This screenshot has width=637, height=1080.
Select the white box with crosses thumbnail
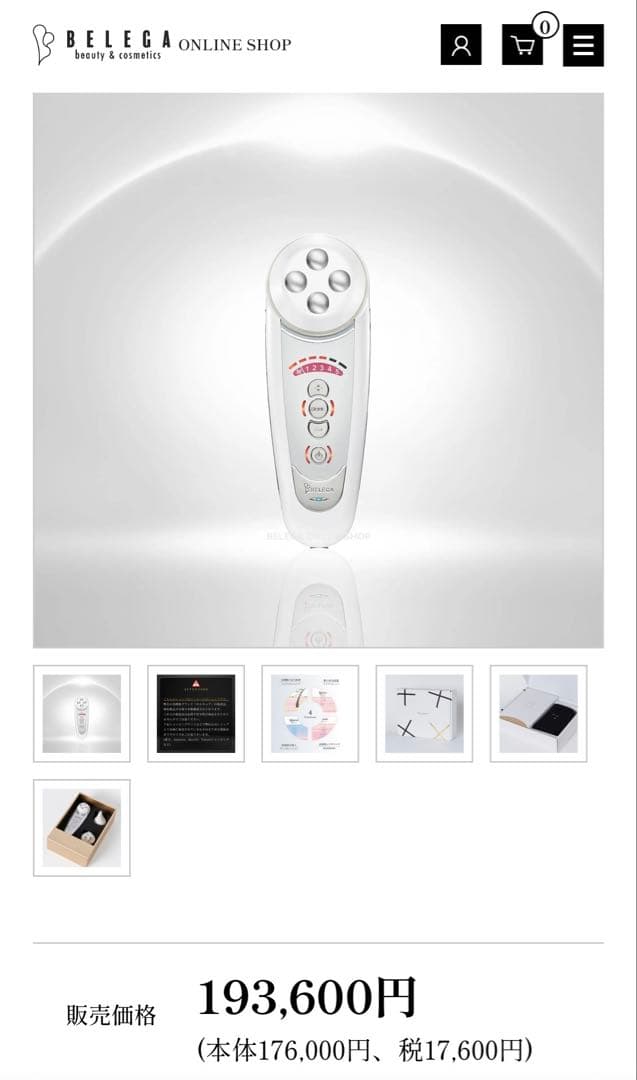(x=424, y=713)
